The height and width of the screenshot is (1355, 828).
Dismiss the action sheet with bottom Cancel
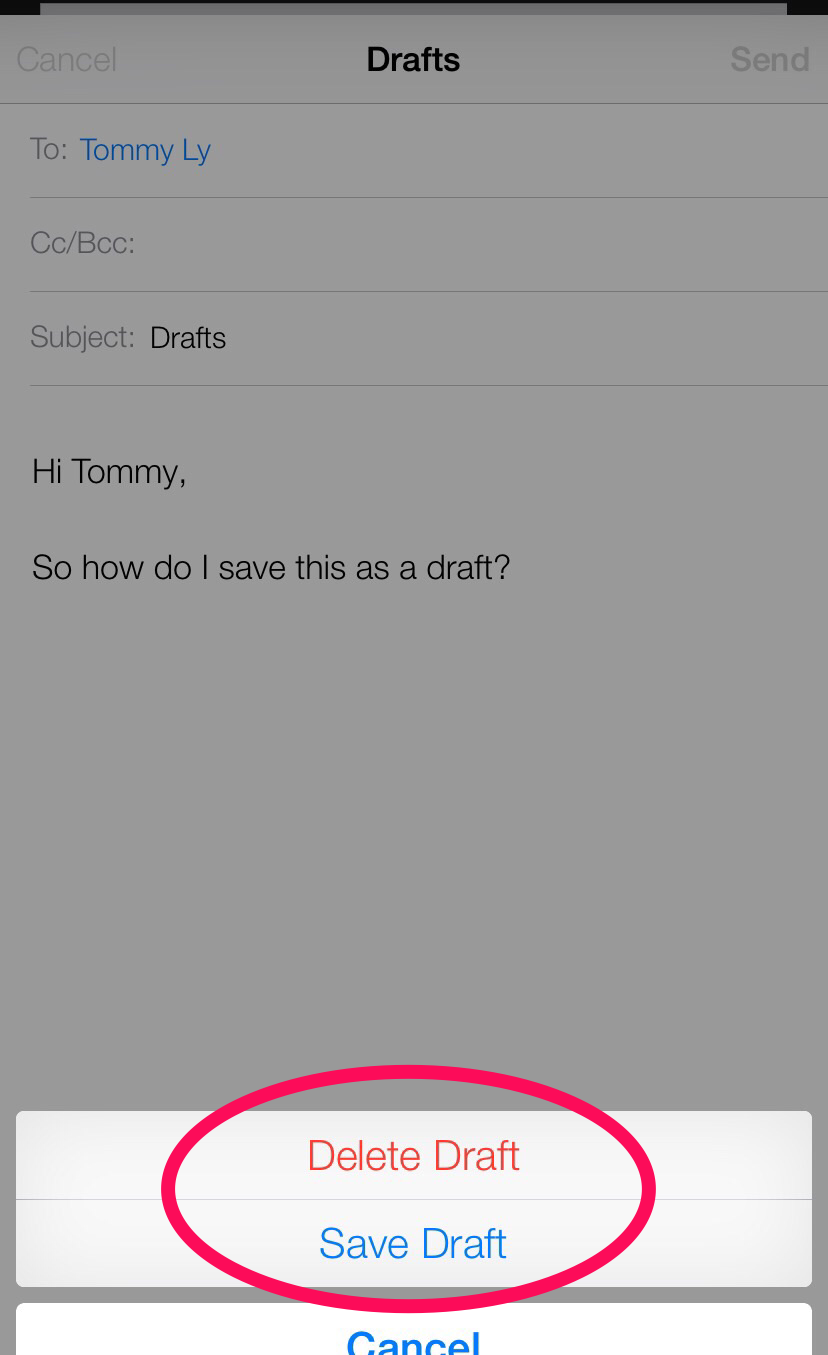pyautogui.click(x=414, y=1330)
